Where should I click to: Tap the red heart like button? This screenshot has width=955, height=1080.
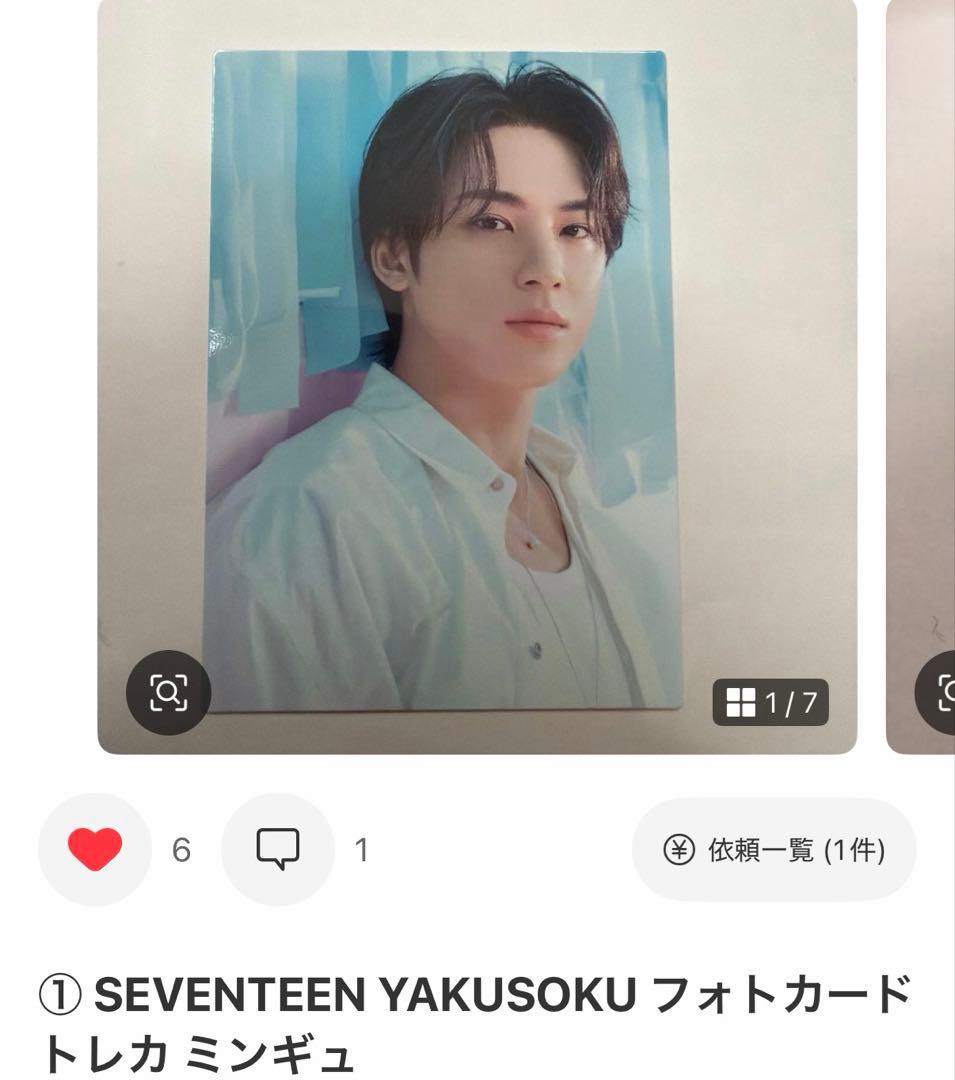(95, 849)
